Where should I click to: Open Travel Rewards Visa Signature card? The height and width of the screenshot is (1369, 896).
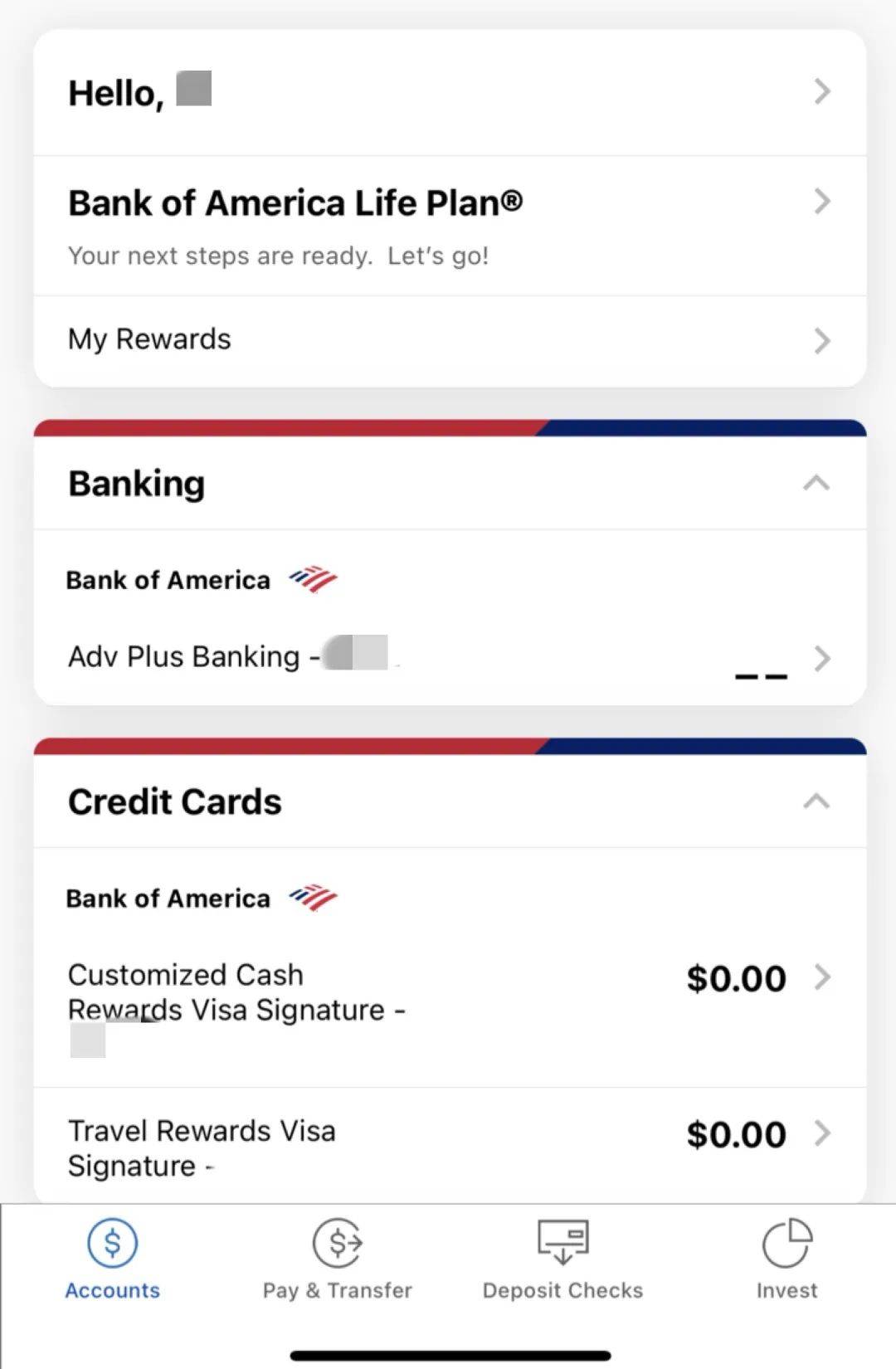click(x=448, y=1147)
